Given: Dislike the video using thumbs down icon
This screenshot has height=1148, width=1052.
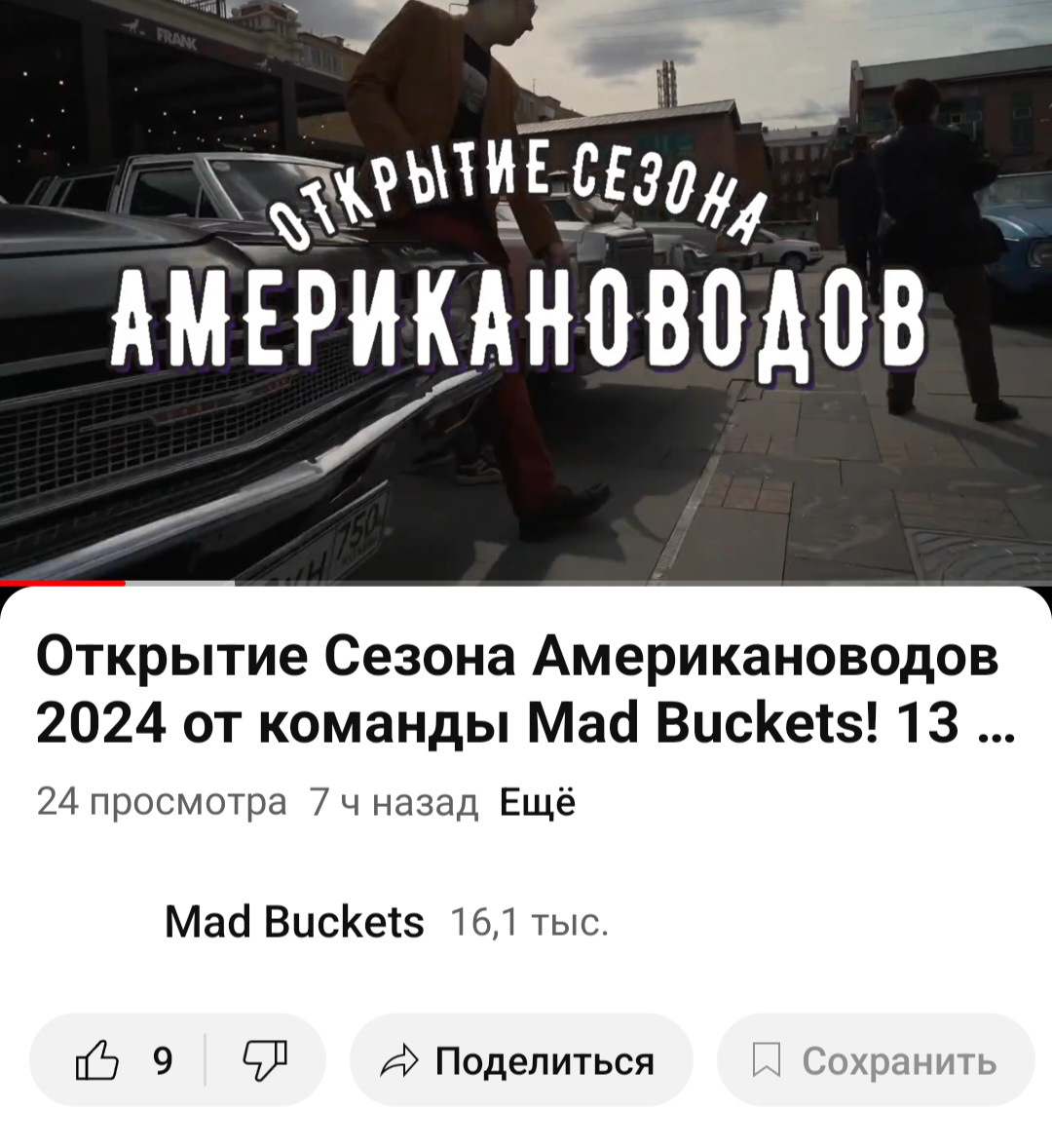Looking at the screenshot, I should pyautogui.click(x=264, y=1058).
